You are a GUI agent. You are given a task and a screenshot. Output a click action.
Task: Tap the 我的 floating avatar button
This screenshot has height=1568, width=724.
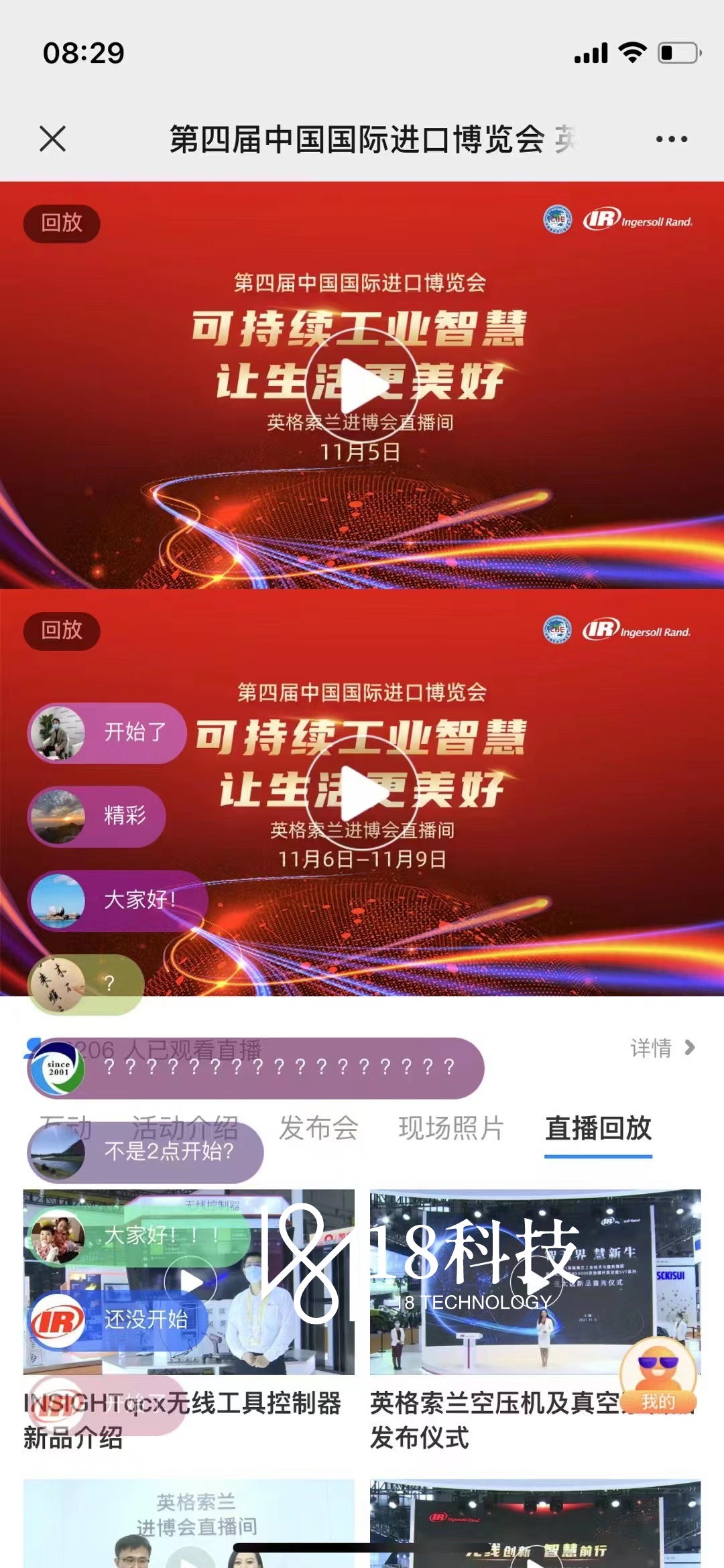tap(658, 1376)
